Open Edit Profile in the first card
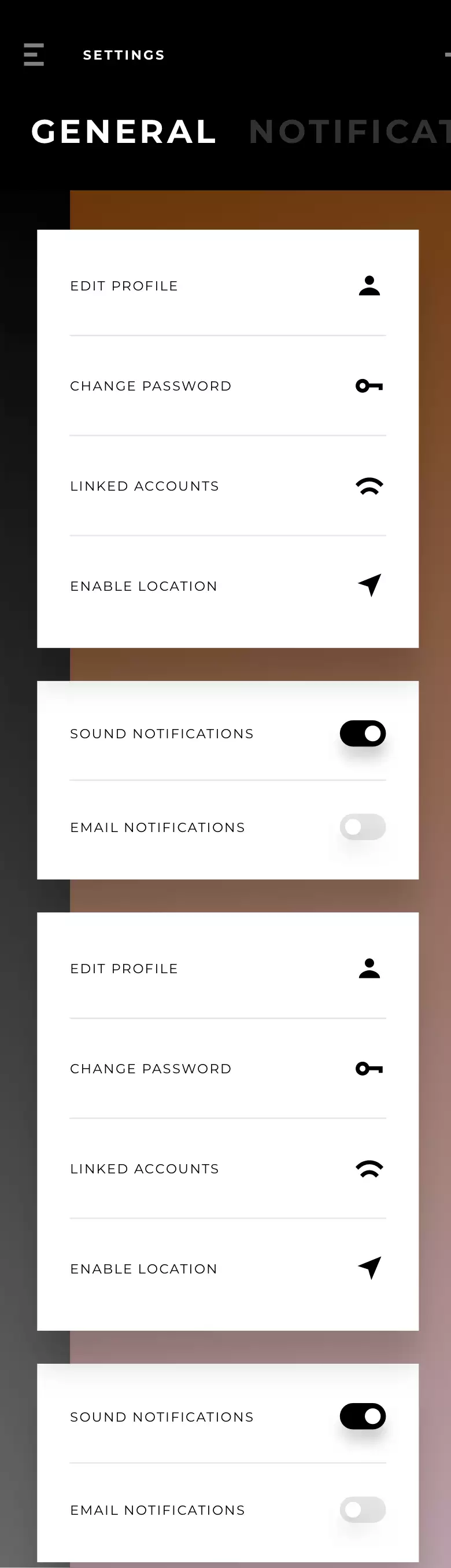 click(x=228, y=285)
